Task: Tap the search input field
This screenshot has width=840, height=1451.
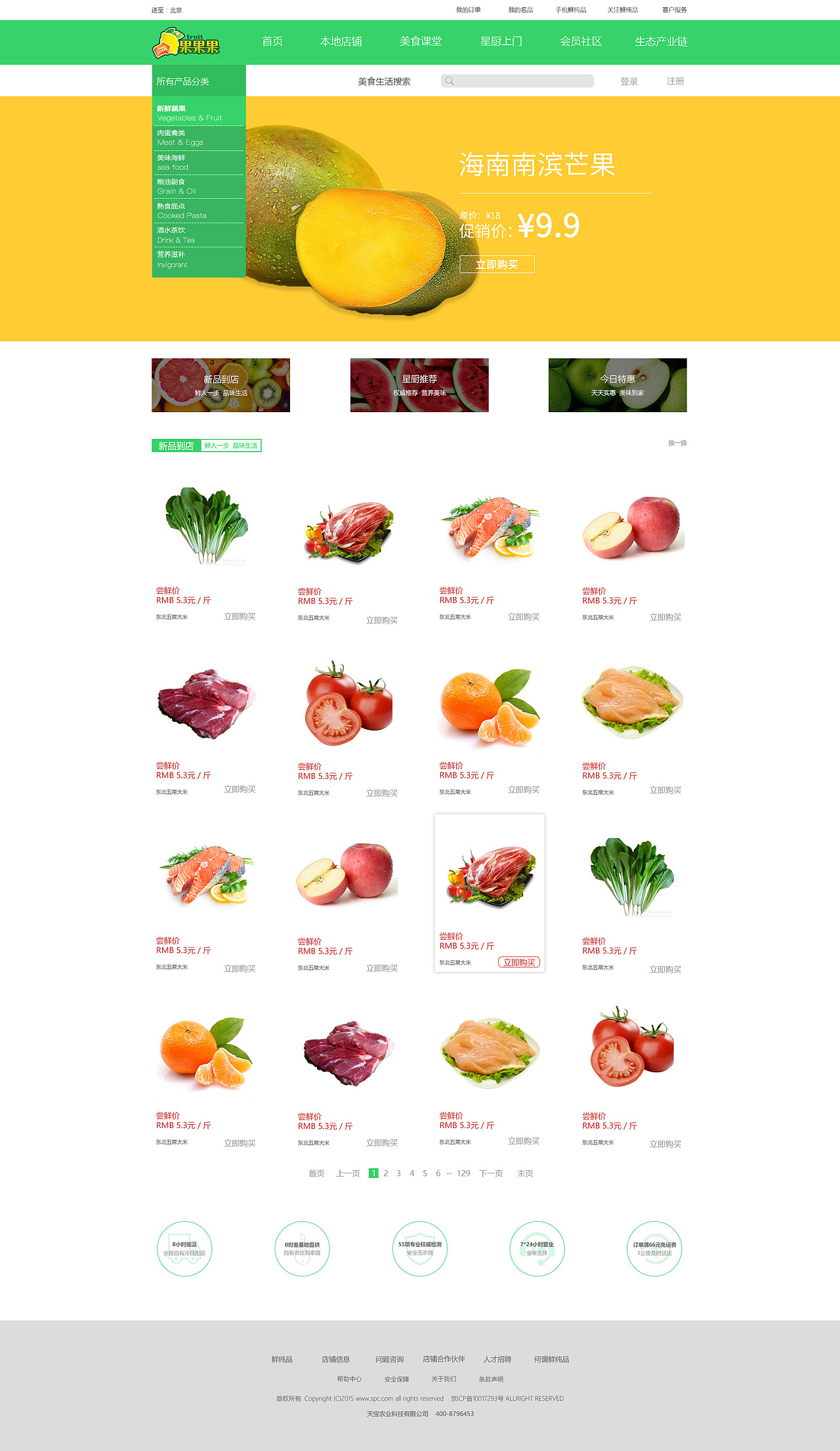Action: pyautogui.click(x=517, y=81)
